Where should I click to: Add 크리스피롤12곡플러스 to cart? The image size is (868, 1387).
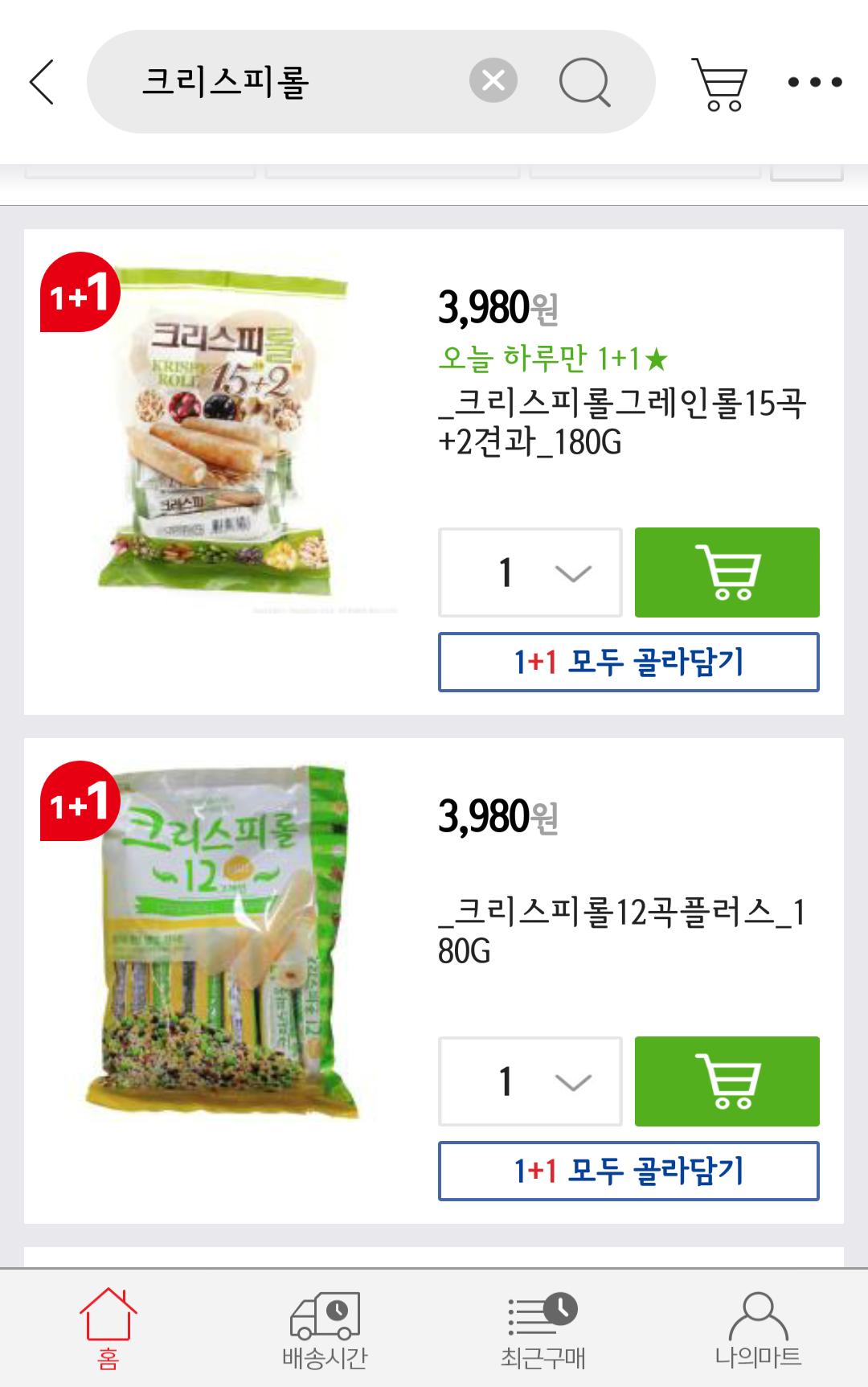[x=727, y=1081]
